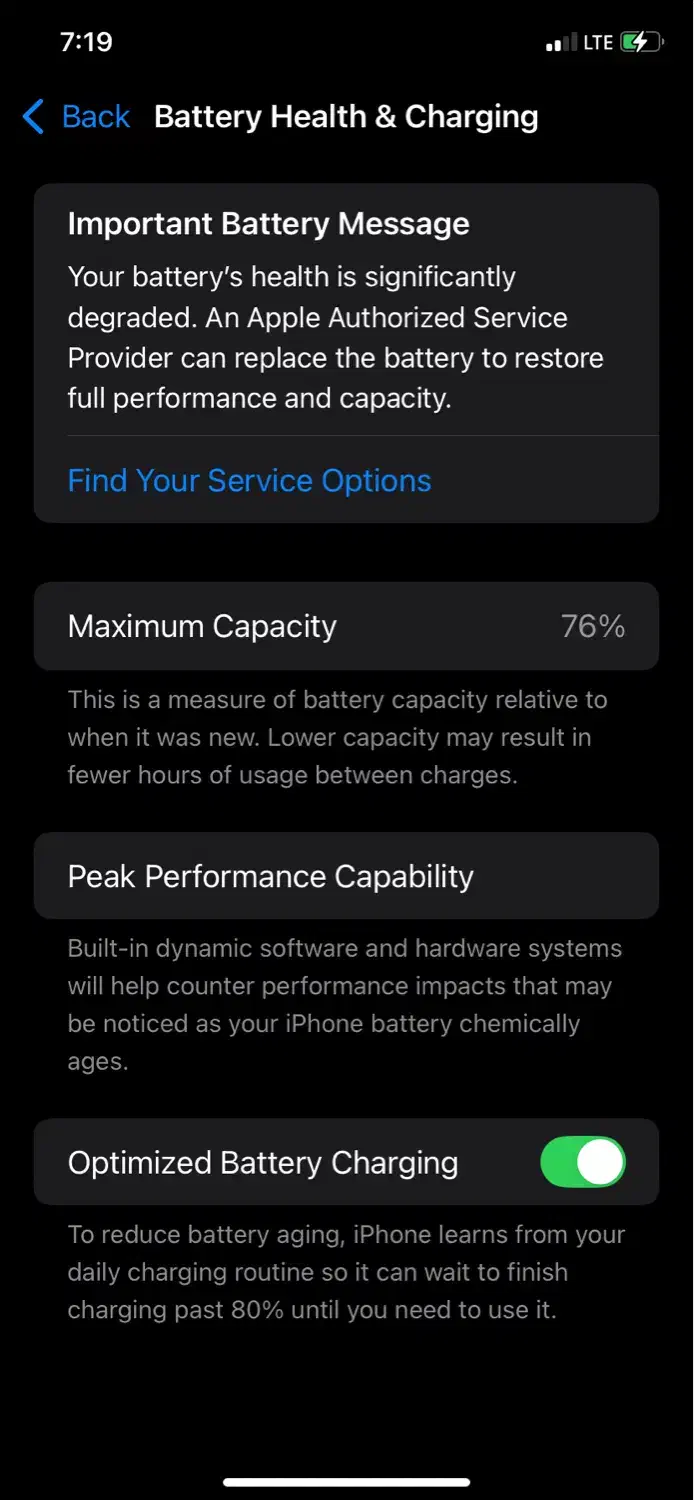This screenshot has height=1500, width=694.
Task: Open Find Your Service Options link
Action: tap(249, 481)
